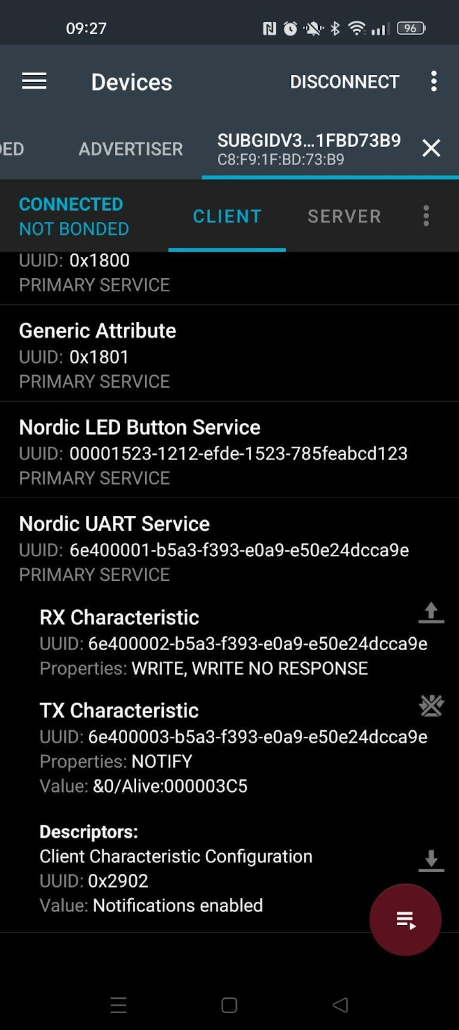Expand the Generic Attribute service
Viewport: 459px width, 1030px height.
(229, 355)
